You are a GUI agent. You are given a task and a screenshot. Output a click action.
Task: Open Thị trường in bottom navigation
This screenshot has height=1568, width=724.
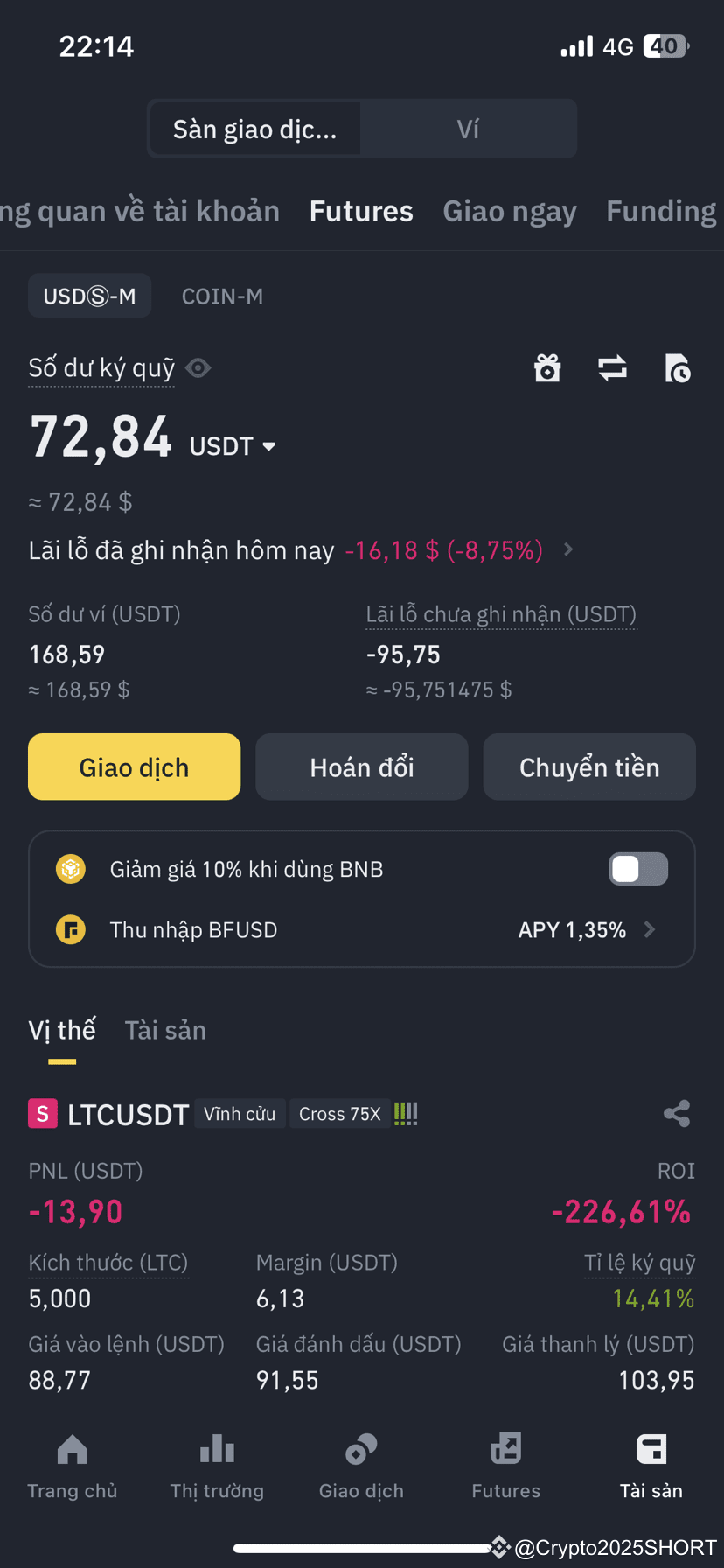(217, 1463)
